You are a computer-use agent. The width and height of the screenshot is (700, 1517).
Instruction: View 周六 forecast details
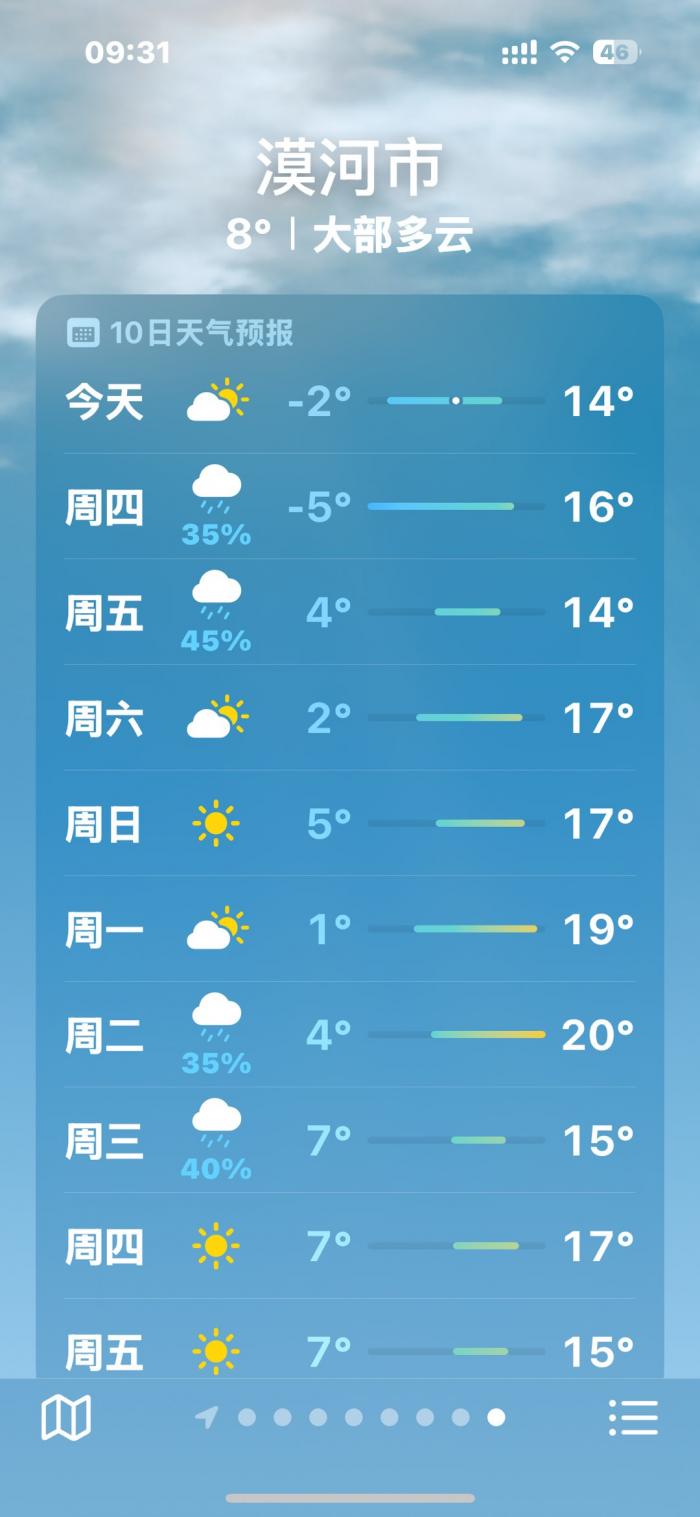[x=350, y=718]
